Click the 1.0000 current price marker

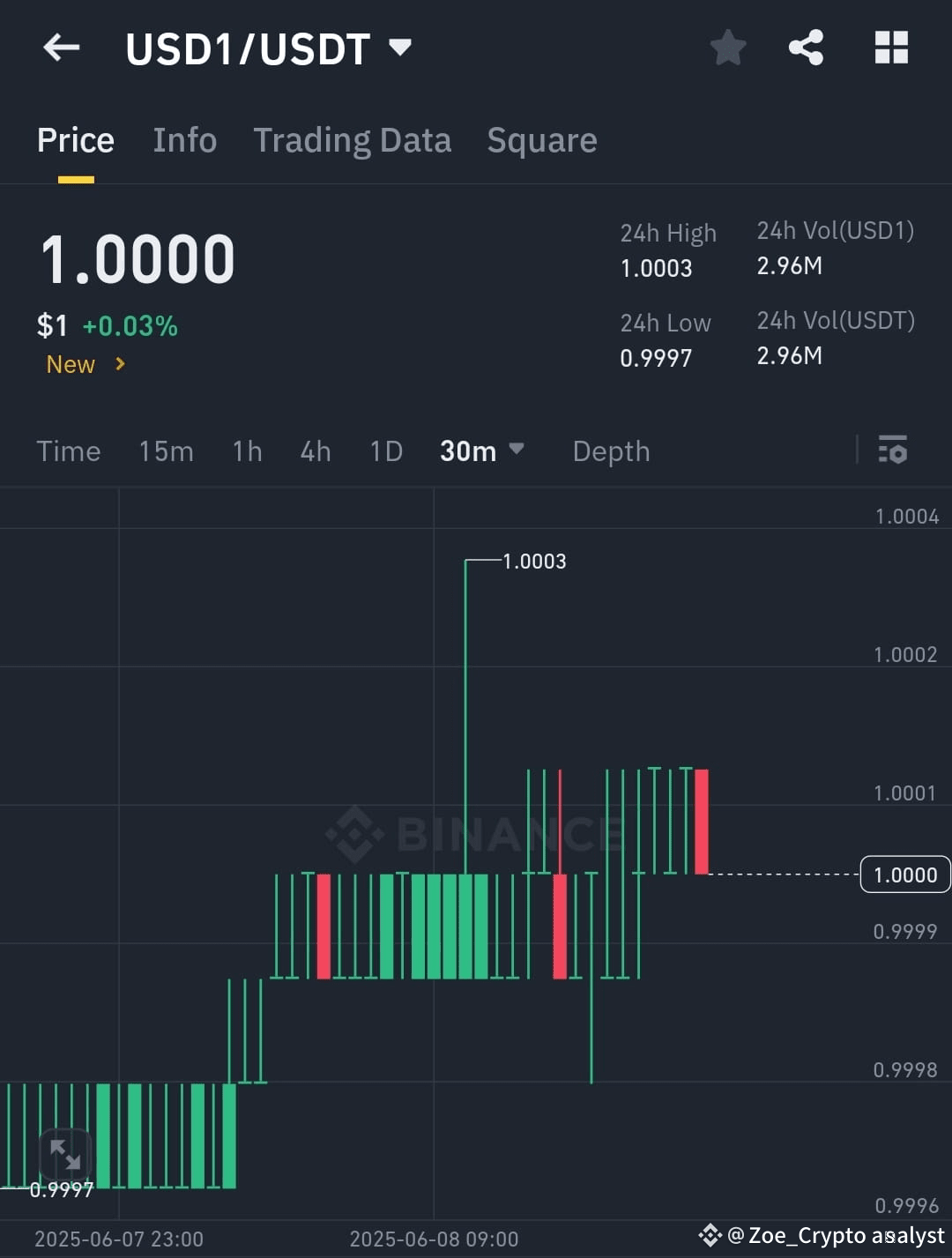pos(904,875)
